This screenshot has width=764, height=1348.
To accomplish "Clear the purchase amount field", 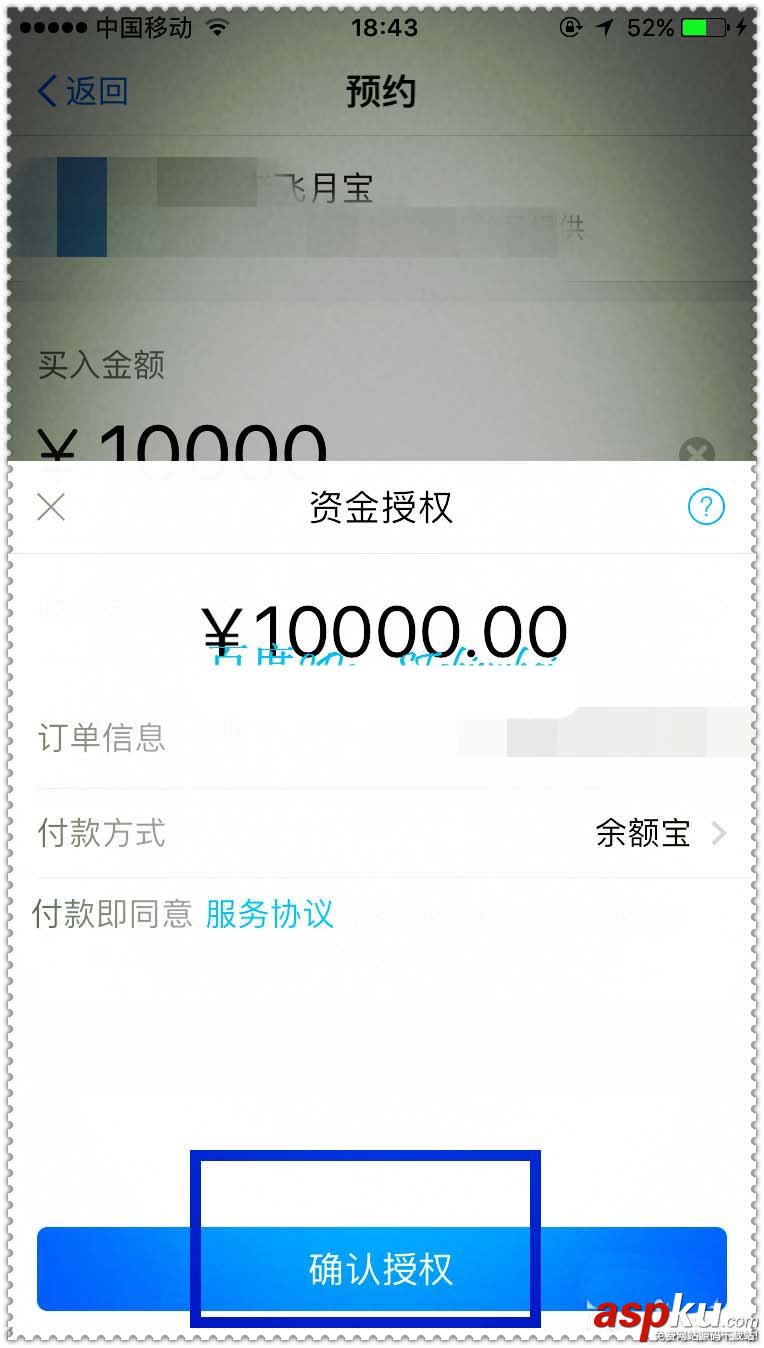I will (696, 452).
